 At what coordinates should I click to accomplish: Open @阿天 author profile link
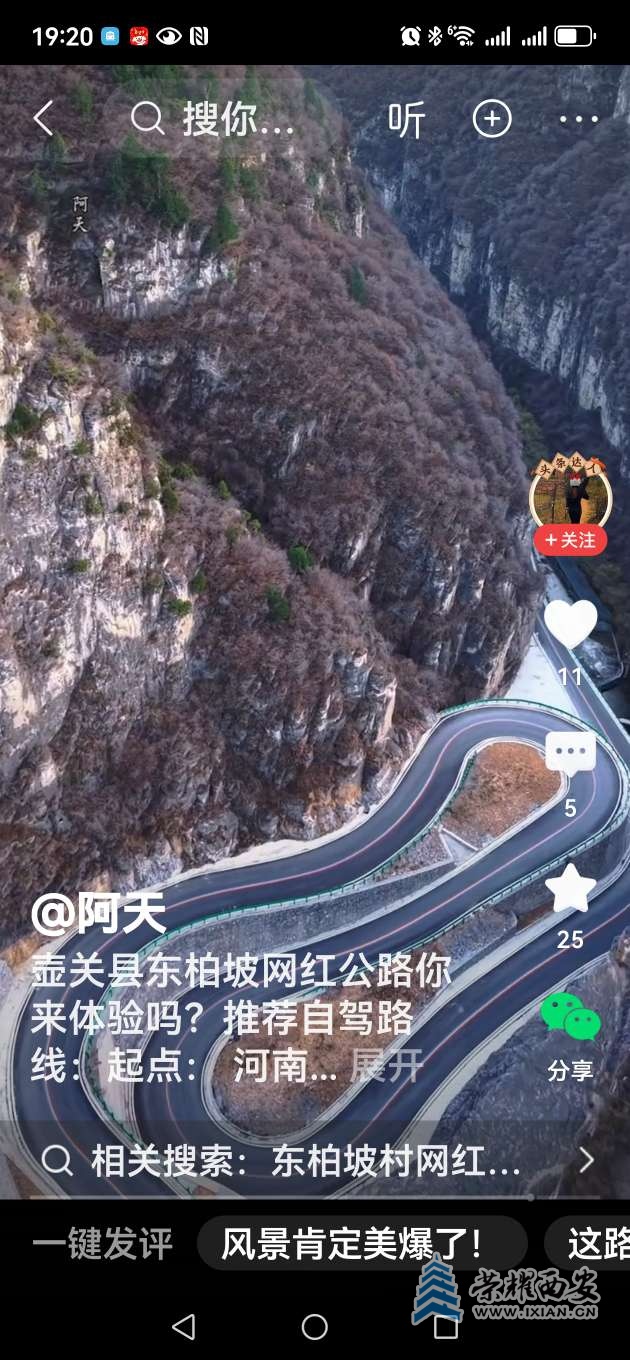(x=98, y=913)
